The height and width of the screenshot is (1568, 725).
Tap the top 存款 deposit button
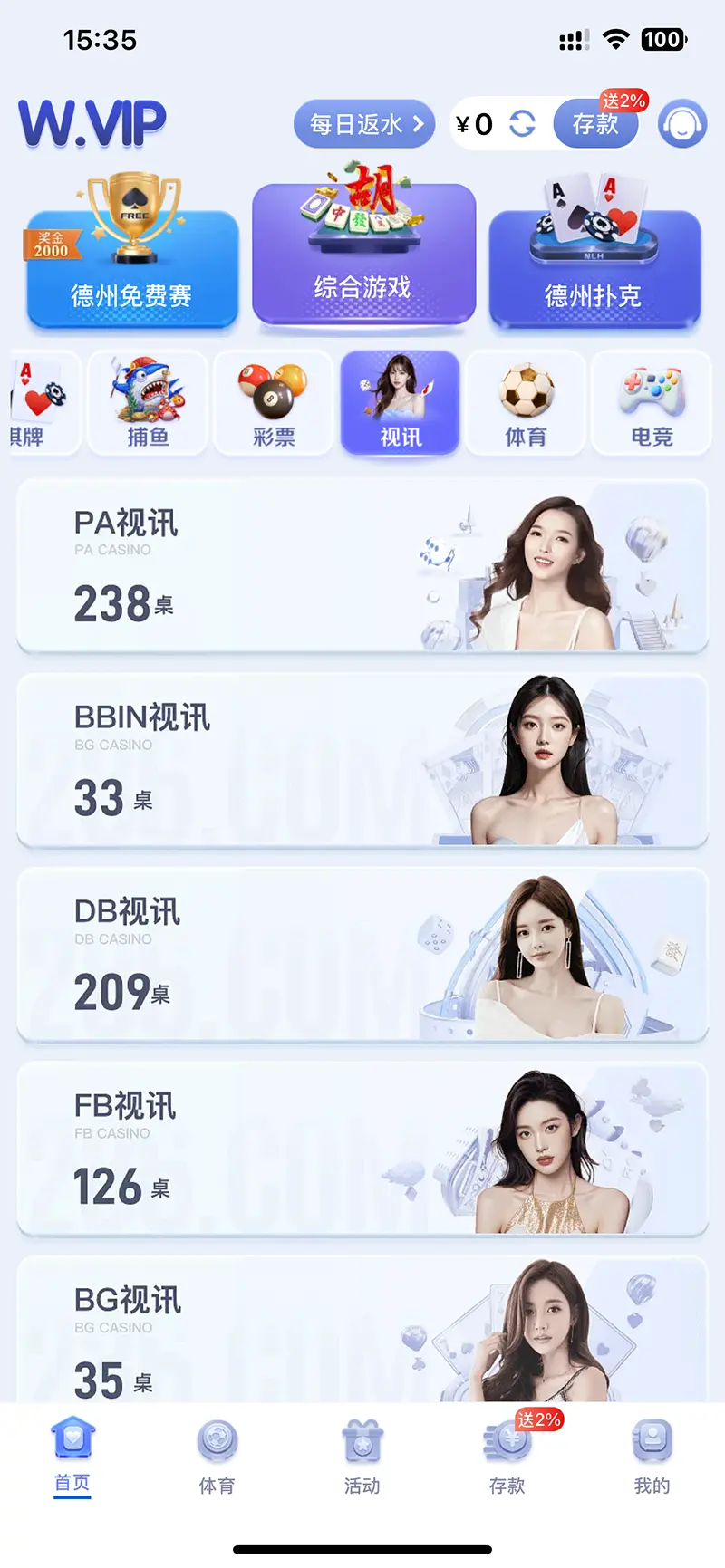pos(595,124)
